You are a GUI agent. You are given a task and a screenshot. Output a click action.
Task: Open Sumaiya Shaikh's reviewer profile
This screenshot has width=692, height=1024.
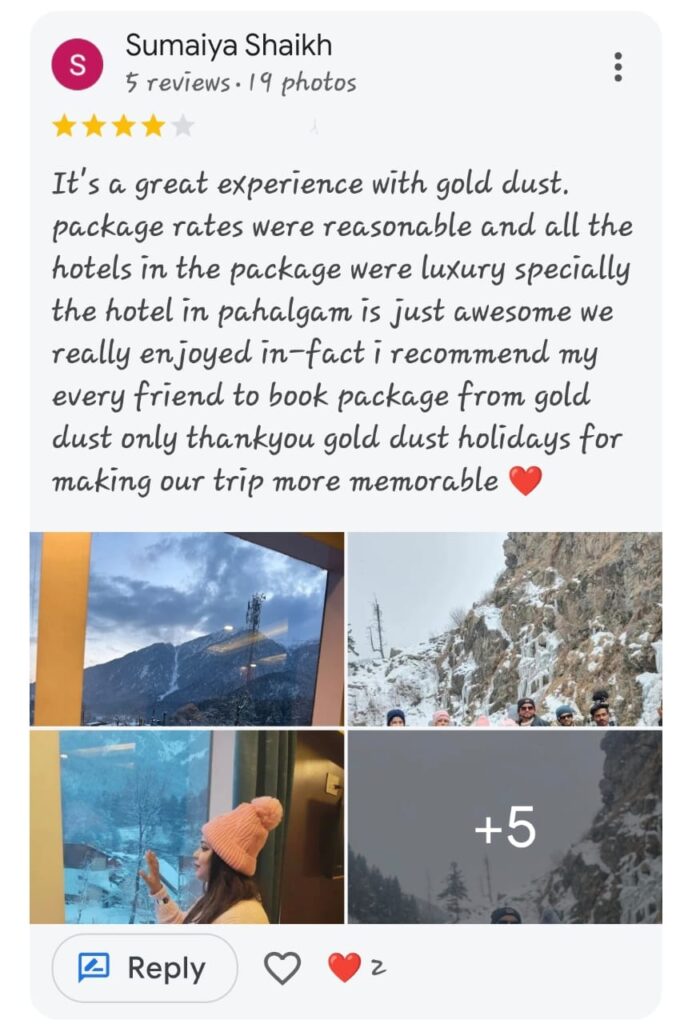(228, 45)
